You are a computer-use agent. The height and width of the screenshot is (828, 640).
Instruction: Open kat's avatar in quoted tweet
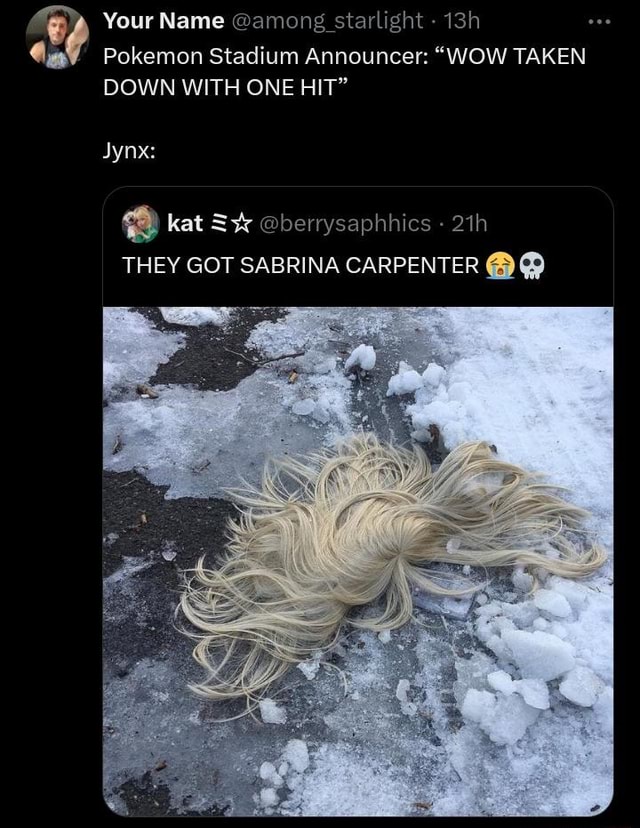(141, 224)
